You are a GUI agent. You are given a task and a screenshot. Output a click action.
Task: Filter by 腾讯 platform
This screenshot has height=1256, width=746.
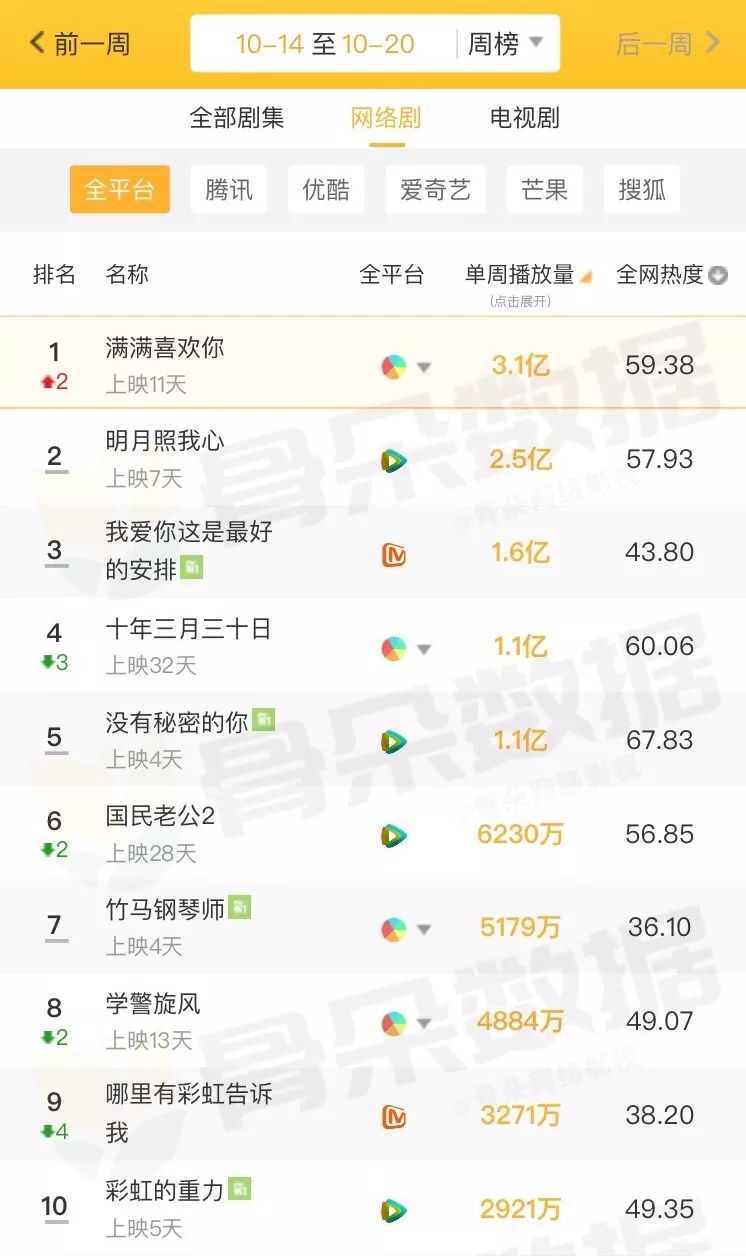pyautogui.click(x=229, y=190)
